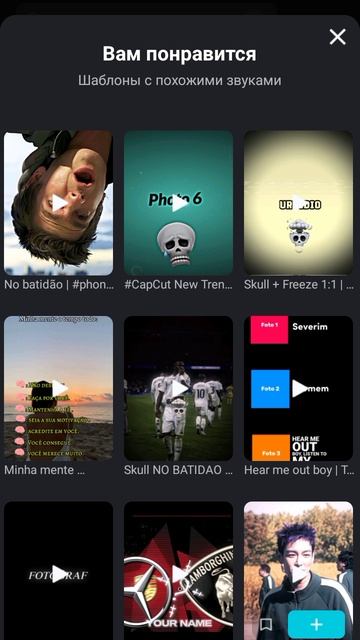Open the Hear me out boy template

point(298,388)
